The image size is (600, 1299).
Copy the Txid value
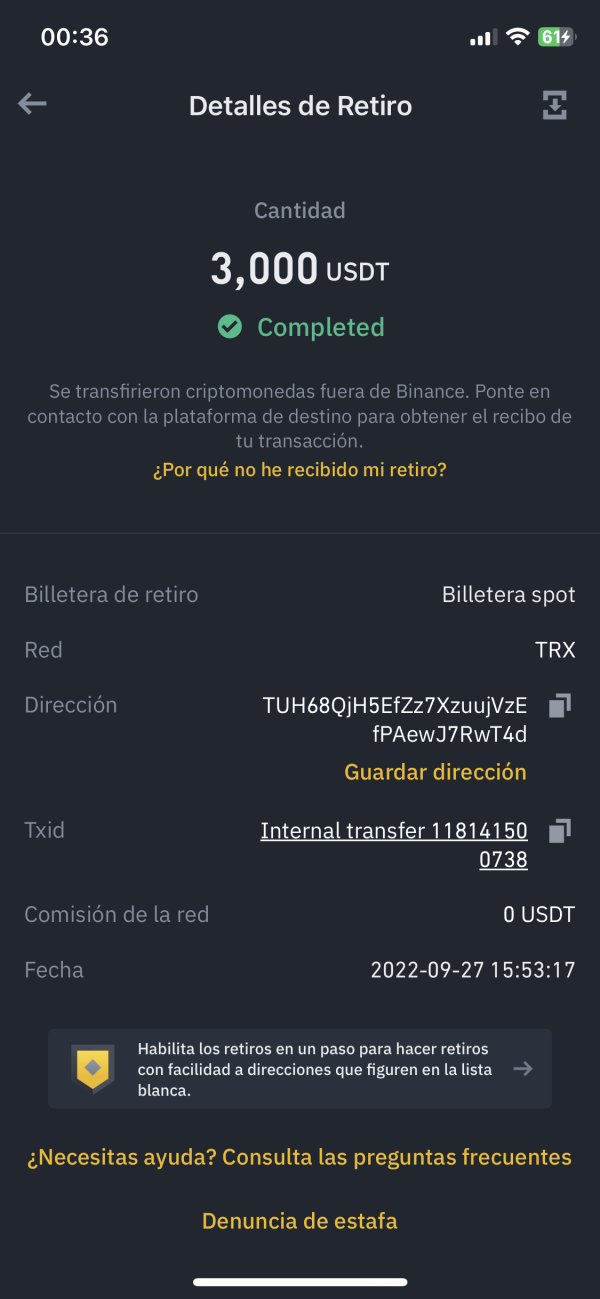pos(560,830)
